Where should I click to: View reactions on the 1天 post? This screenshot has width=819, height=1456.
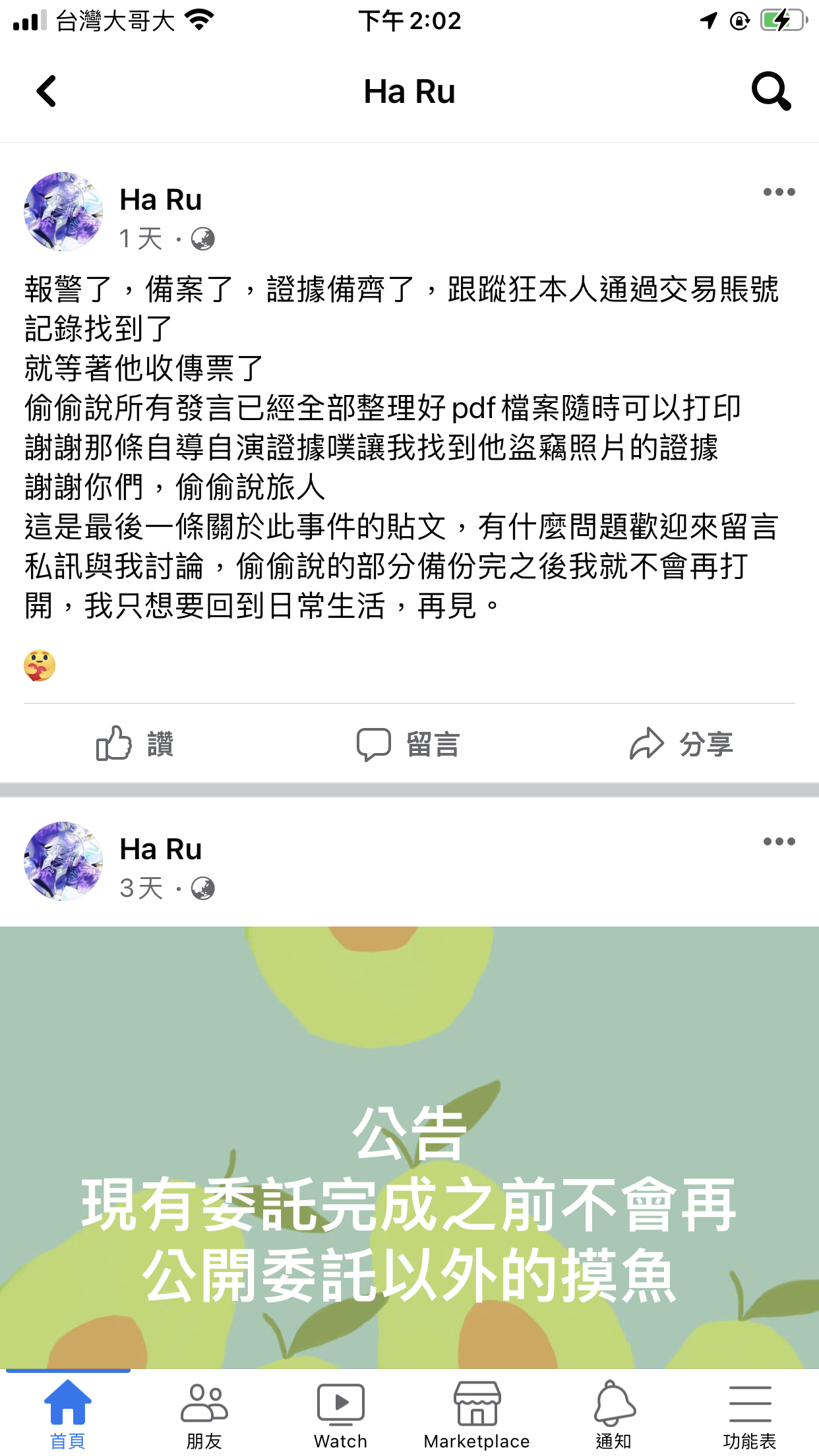point(40,665)
